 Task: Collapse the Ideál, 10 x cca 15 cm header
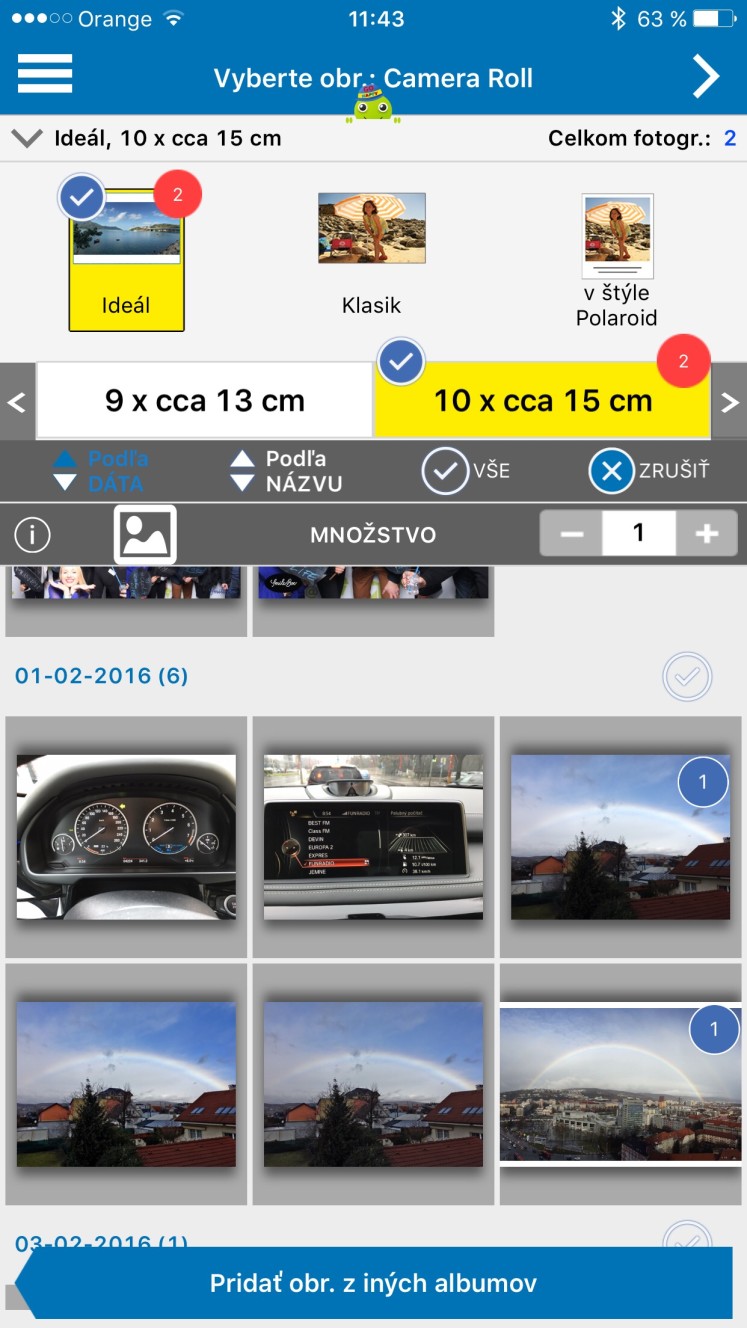26,139
